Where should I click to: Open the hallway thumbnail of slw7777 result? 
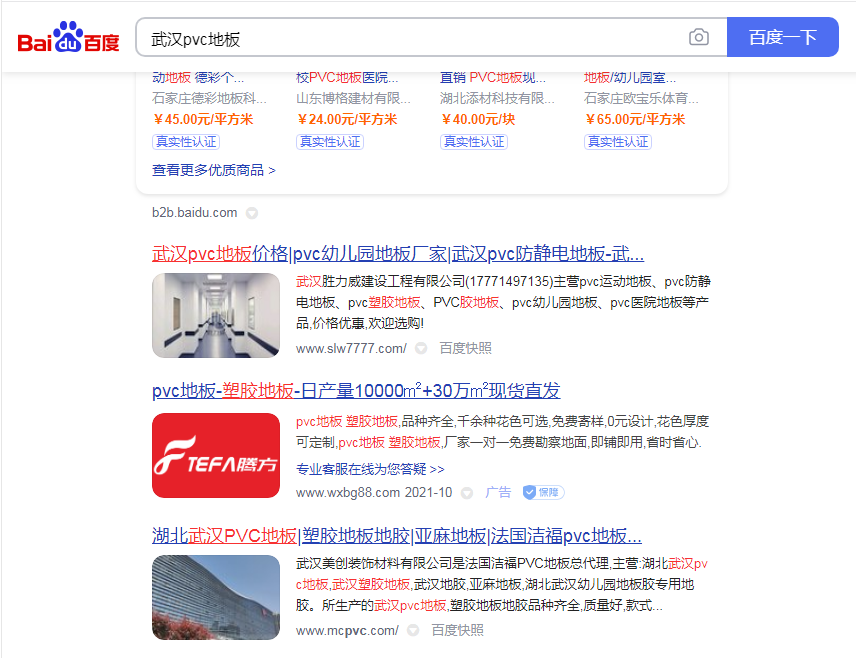216,315
